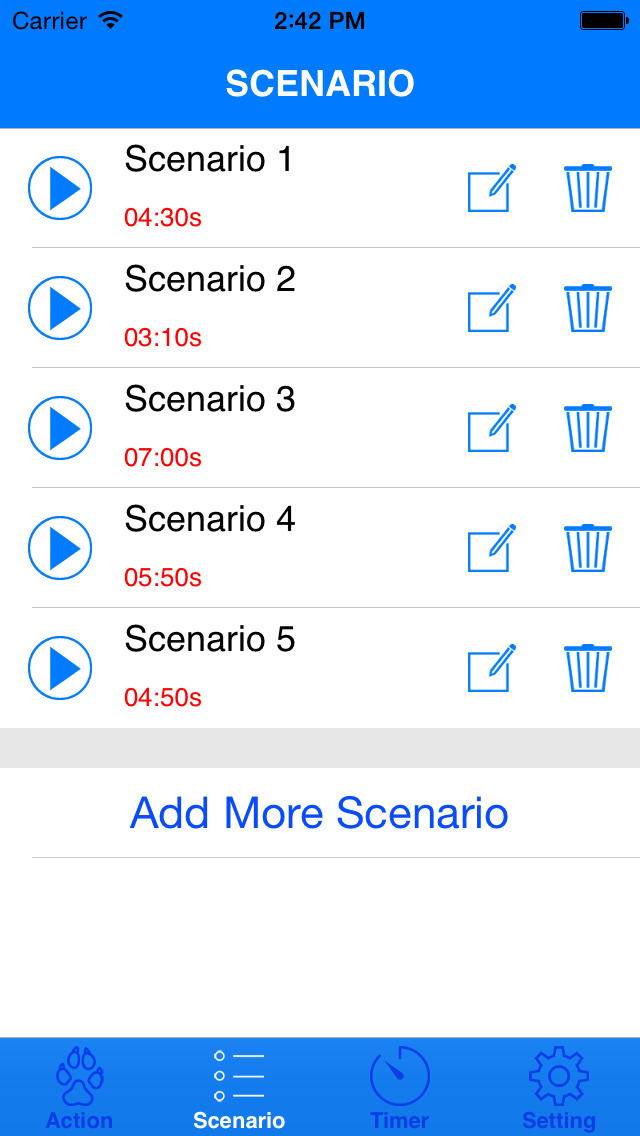Play Scenario 3
This screenshot has height=1136, width=640.
tap(60, 428)
